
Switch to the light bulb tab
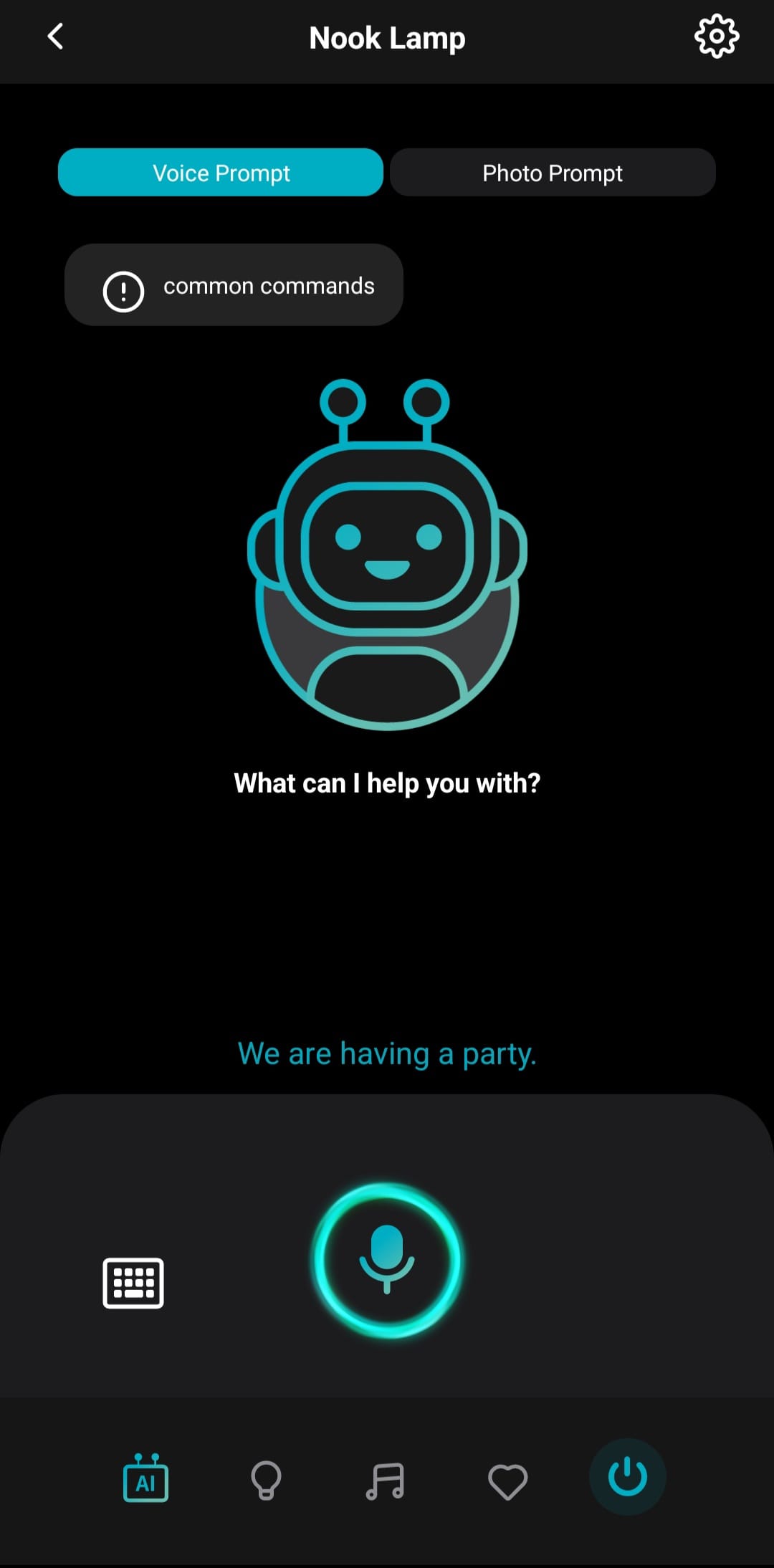pyautogui.click(x=266, y=1480)
